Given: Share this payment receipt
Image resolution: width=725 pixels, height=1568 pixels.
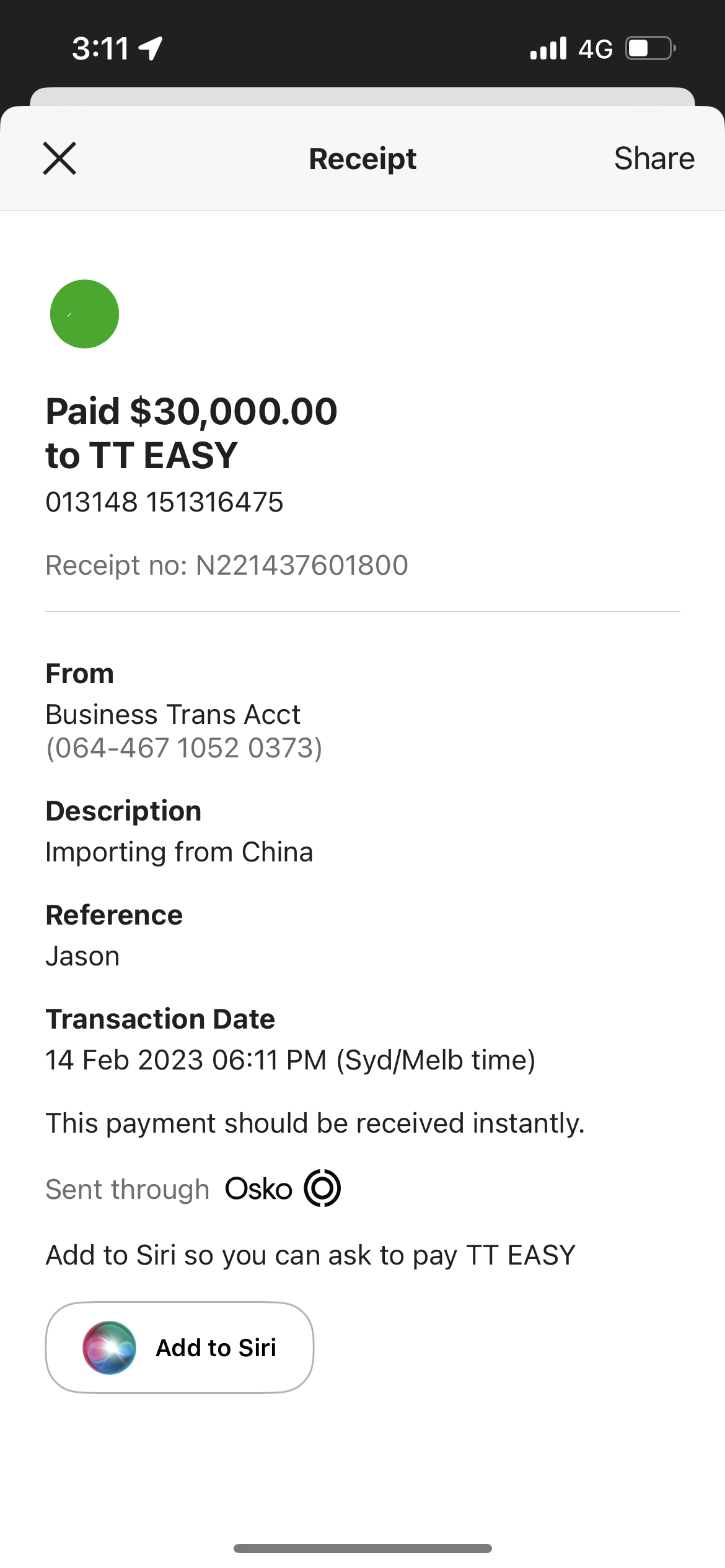Looking at the screenshot, I should [x=654, y=159].
